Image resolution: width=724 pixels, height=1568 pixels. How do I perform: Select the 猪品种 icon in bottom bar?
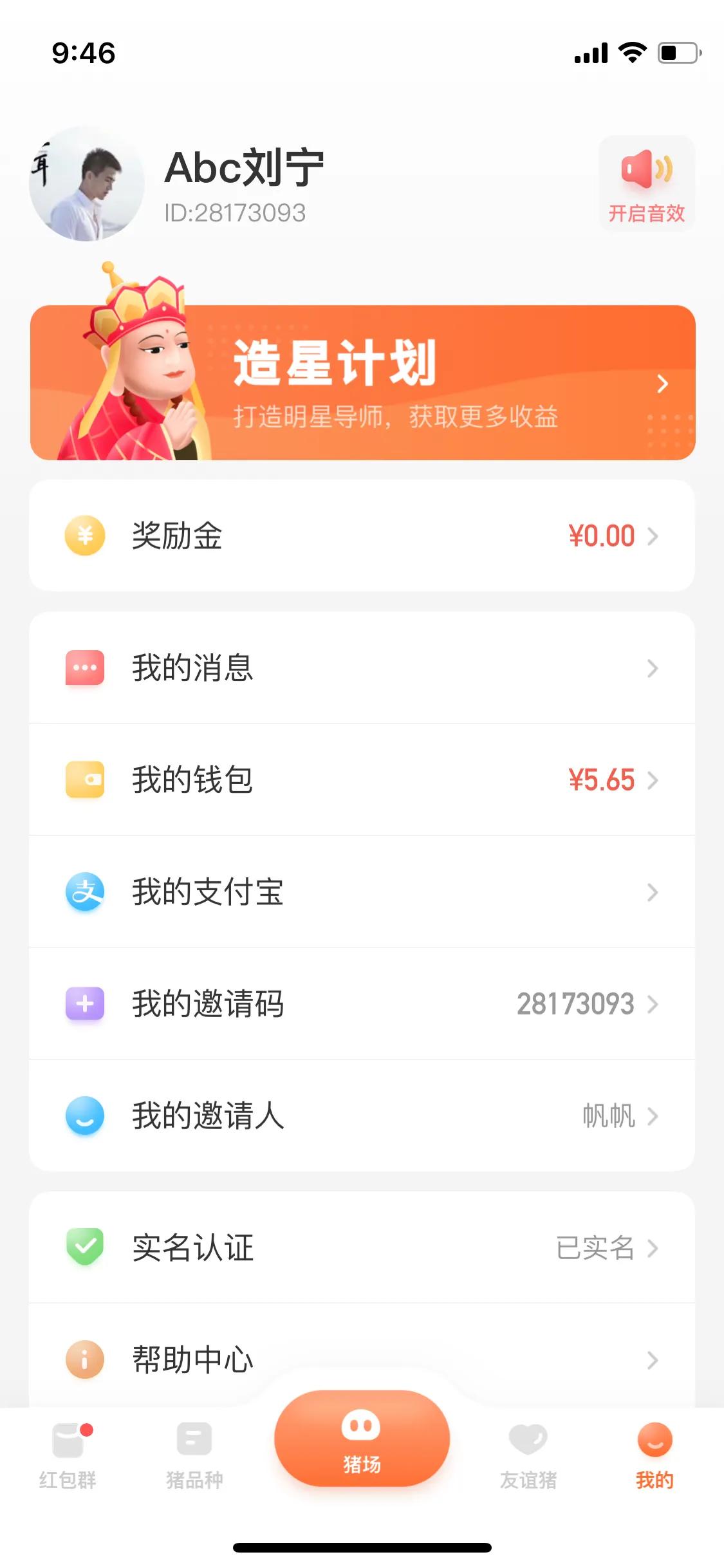(192, 1442)
